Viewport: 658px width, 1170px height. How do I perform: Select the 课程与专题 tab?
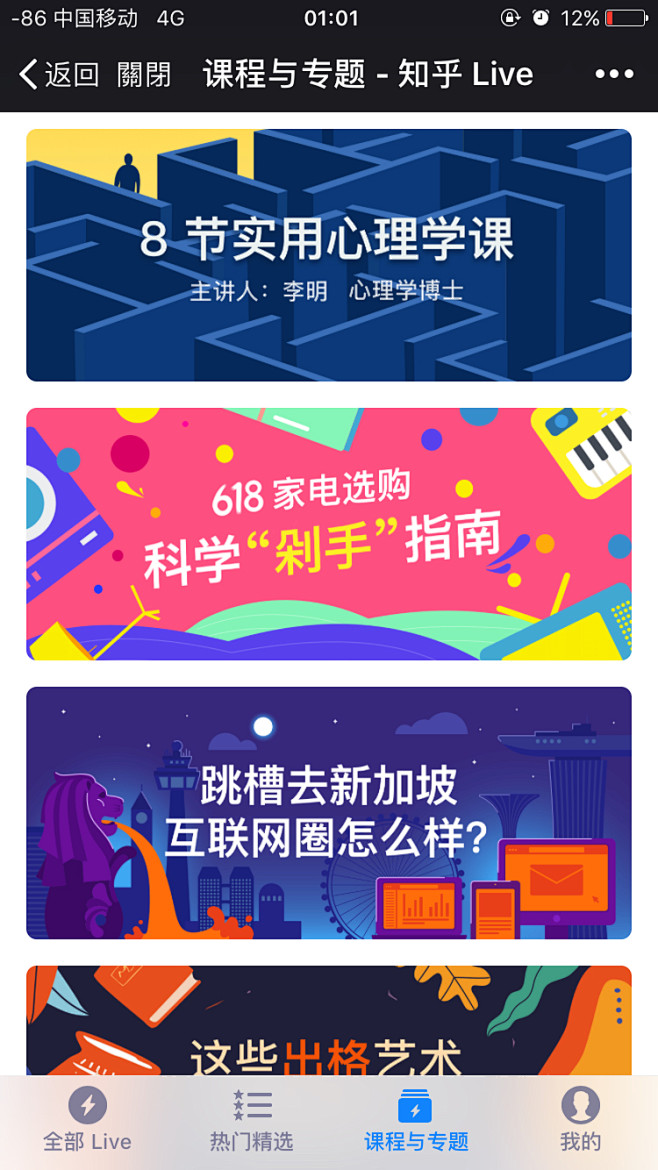(416, 1120)
